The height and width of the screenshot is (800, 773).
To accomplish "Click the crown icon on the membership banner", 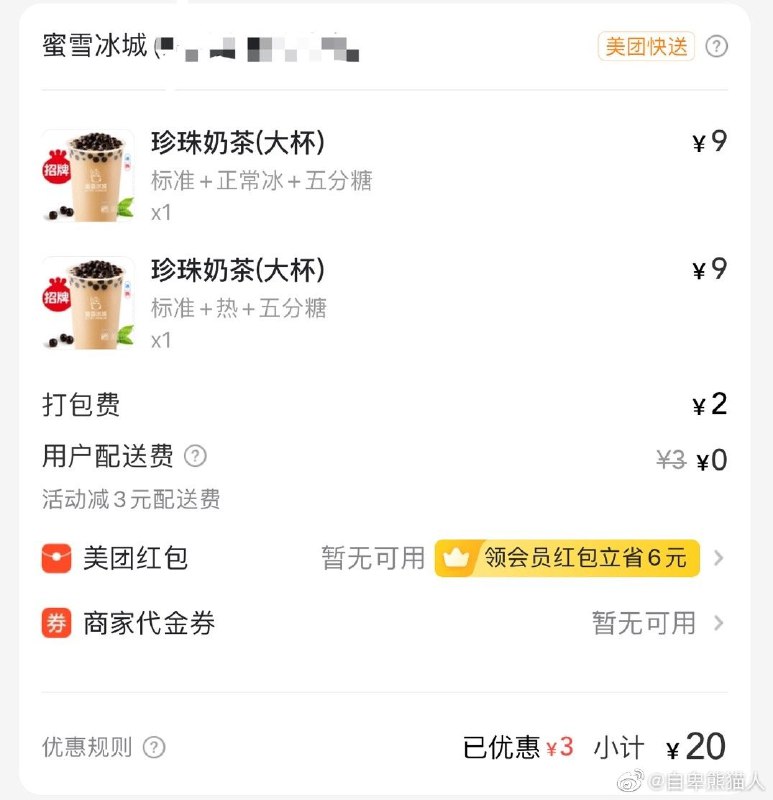I will 459,558.
